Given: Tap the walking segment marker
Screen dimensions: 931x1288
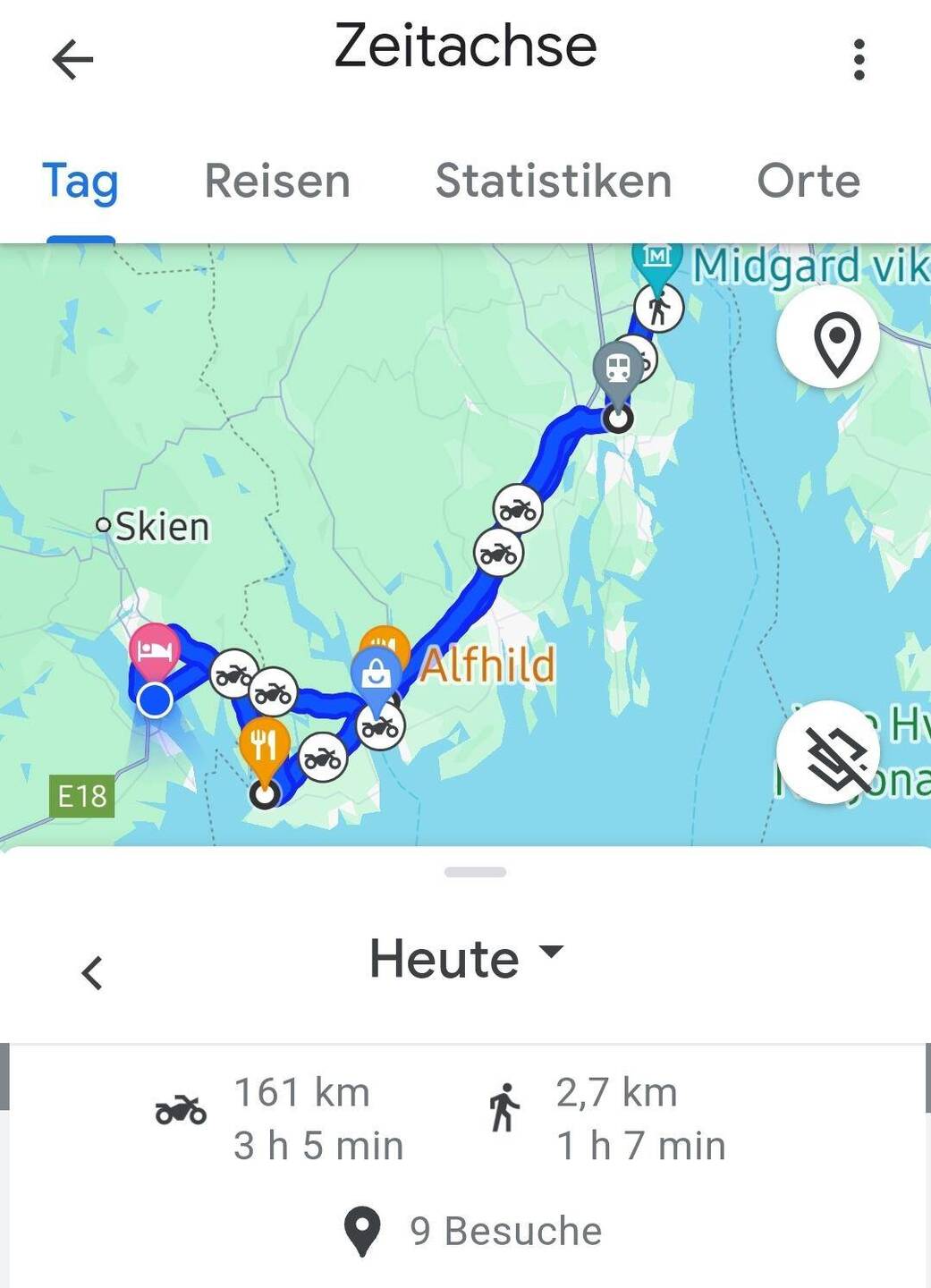Looking at the screenshot, I should [x=659, y=309].
